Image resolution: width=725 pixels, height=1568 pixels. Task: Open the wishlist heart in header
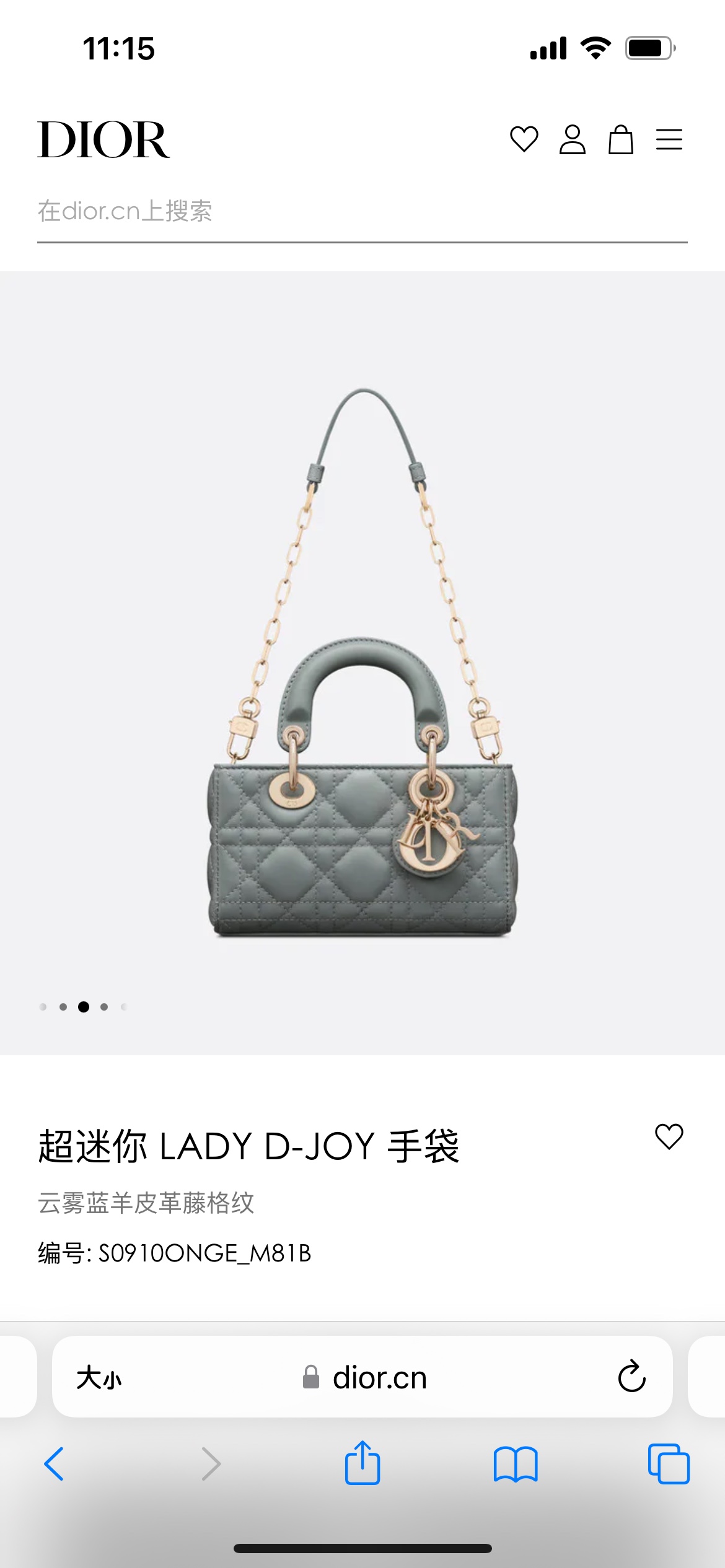pos(524,139)
